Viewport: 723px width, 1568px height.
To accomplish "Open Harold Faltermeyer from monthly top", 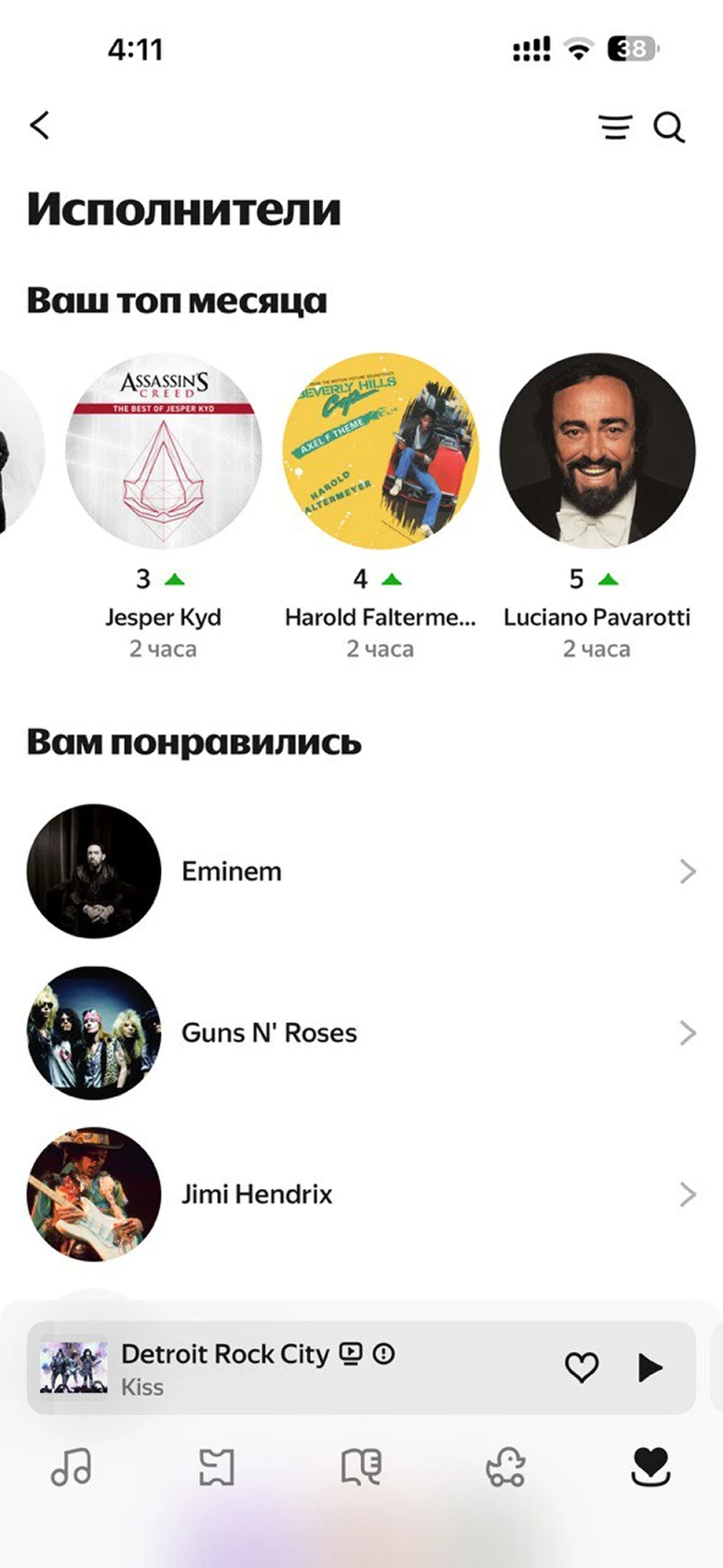I will coord(380,451).
